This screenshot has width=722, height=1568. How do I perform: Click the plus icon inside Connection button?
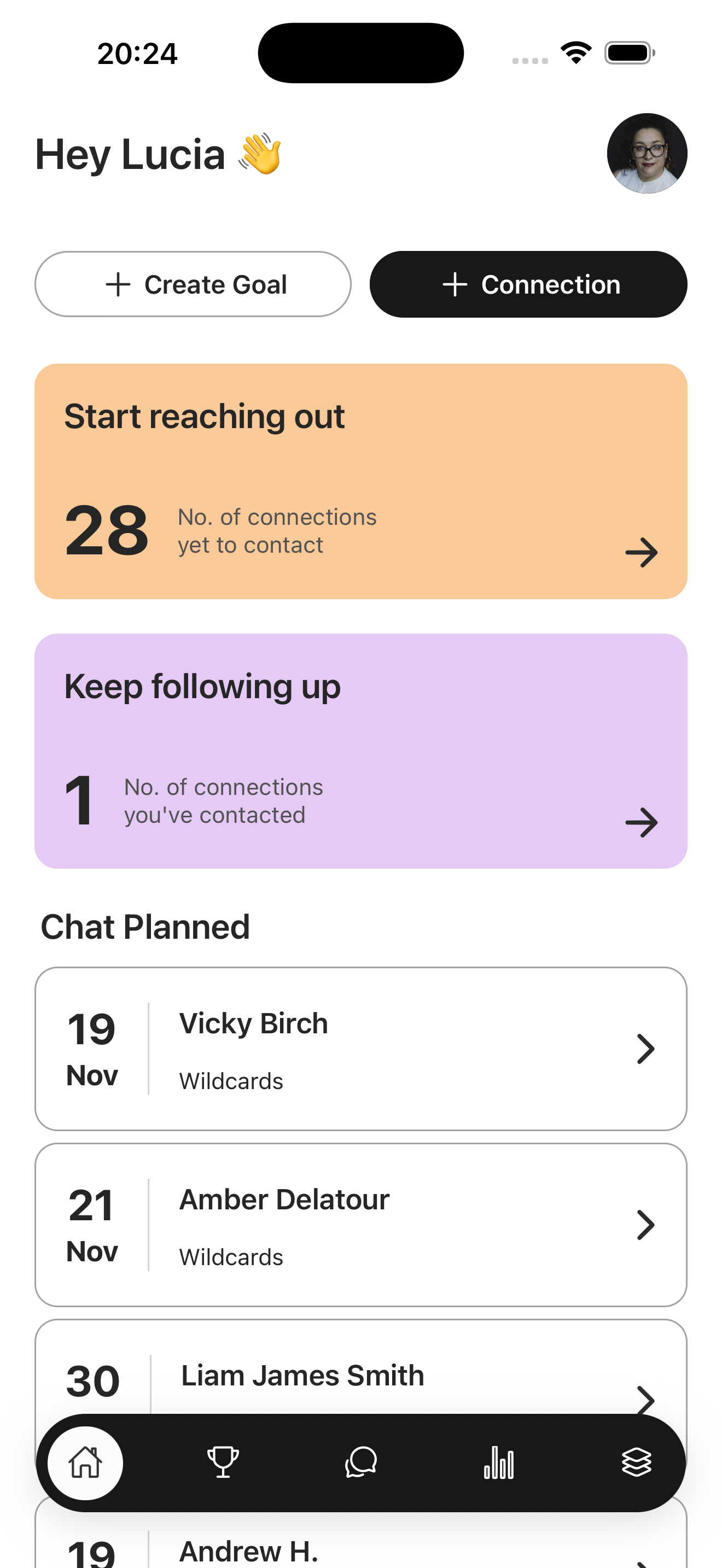click(456, 284)
